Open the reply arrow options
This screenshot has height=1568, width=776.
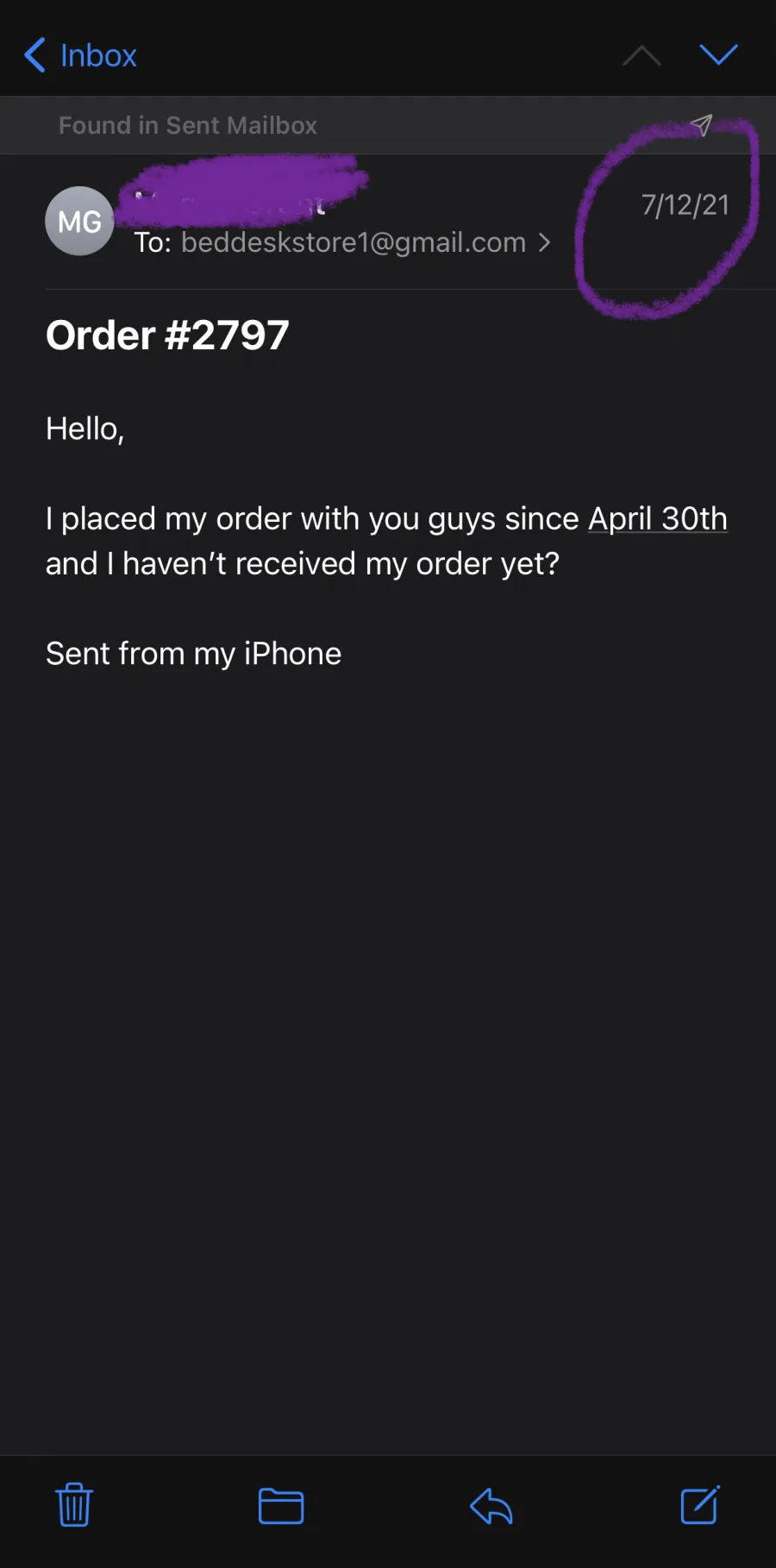click(491, 1507)
